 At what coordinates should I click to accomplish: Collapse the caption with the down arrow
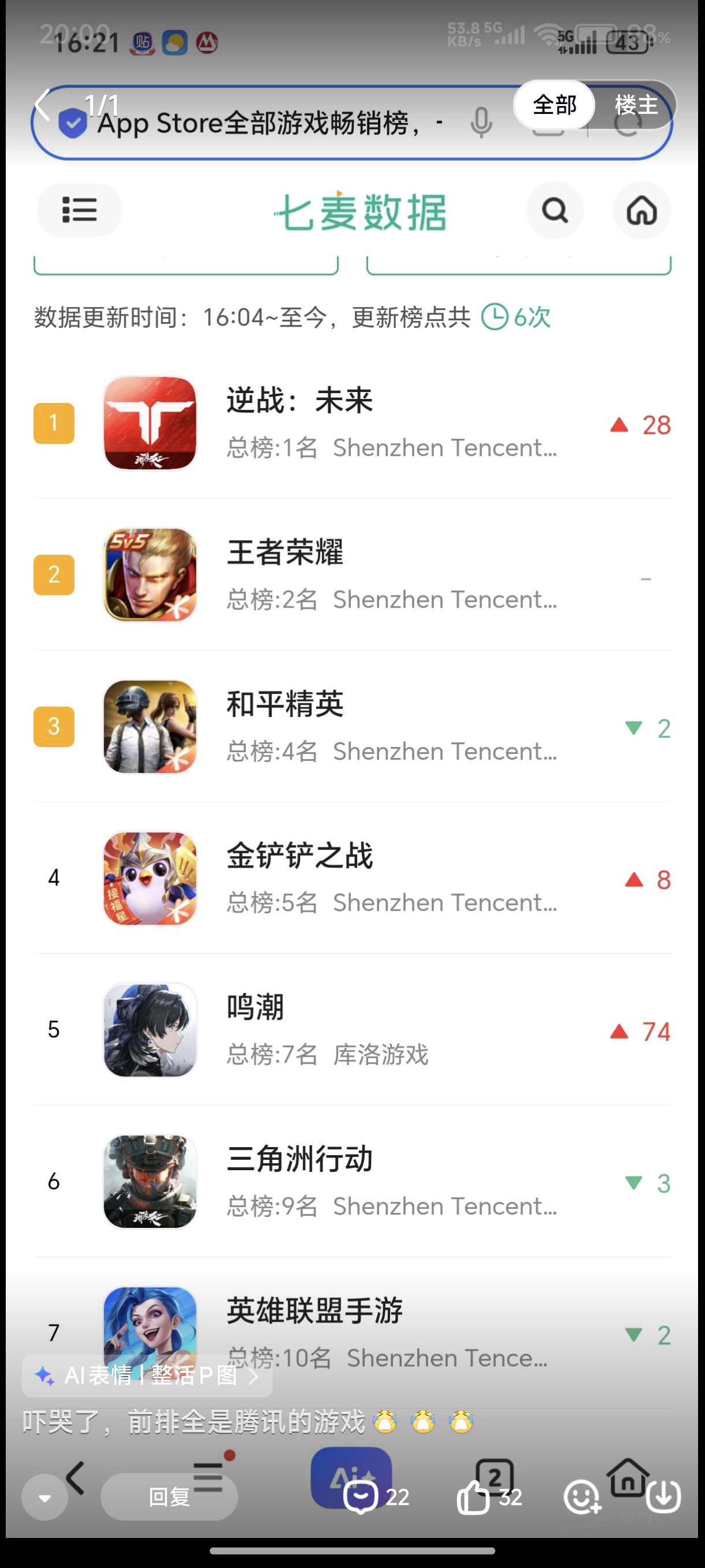point(44,1497)
